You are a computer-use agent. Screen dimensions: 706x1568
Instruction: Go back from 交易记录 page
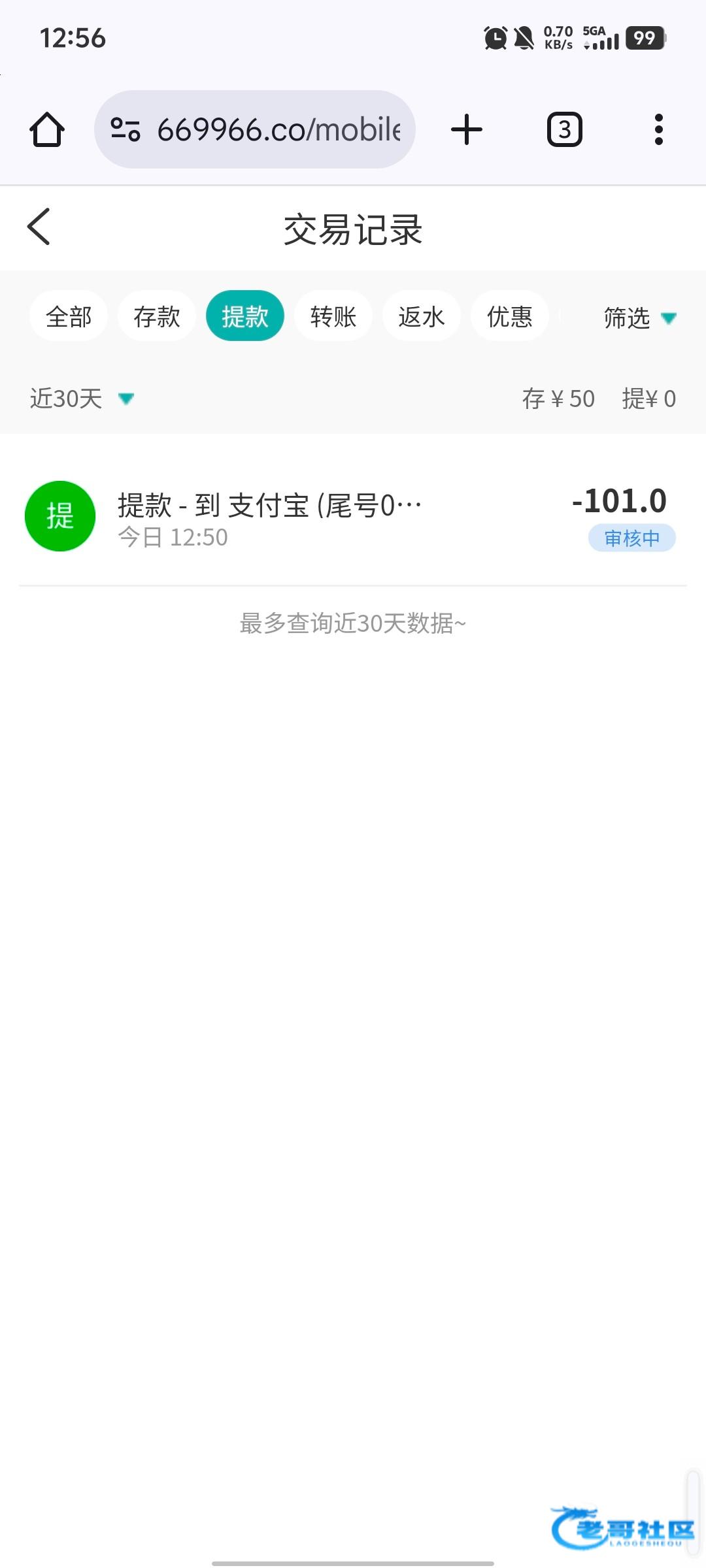coord(39,227)
